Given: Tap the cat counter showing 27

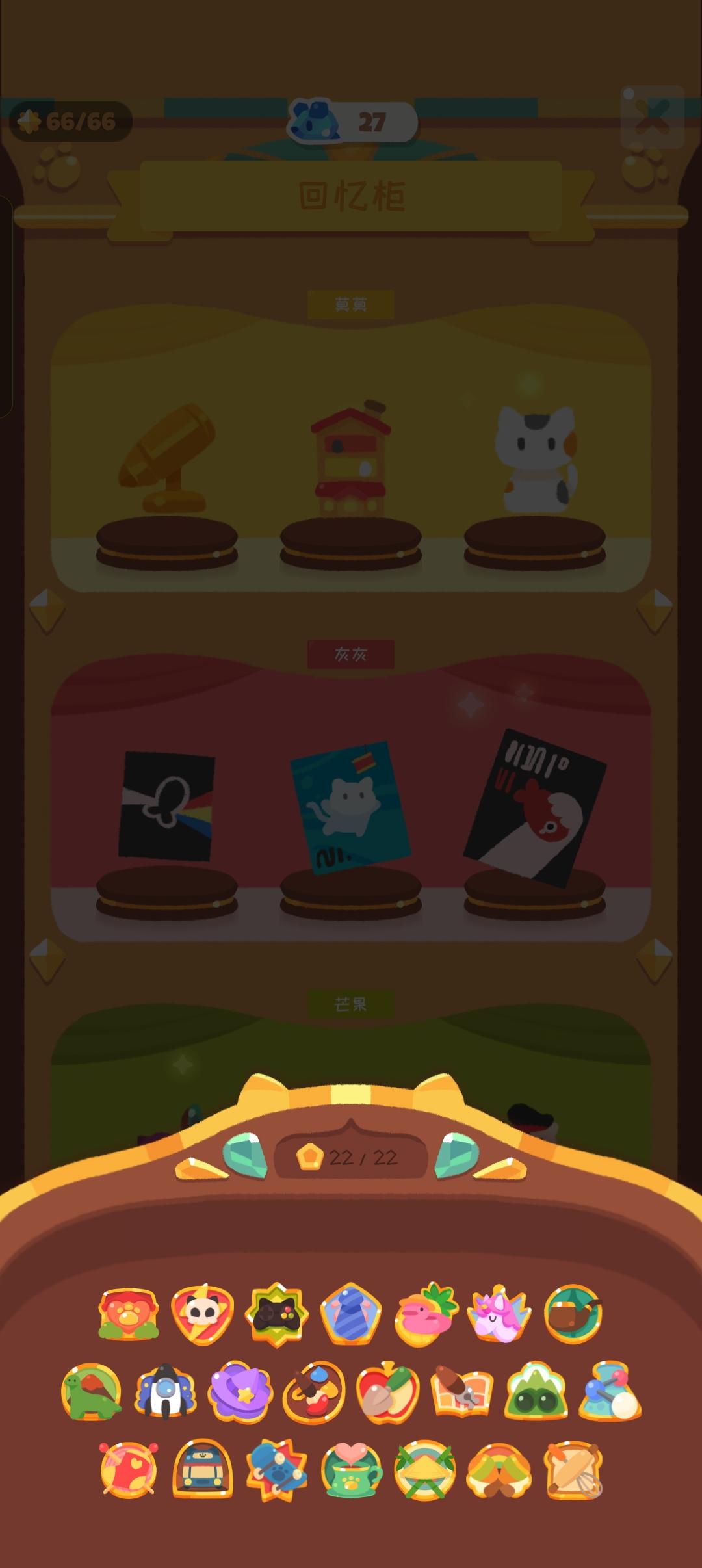Looking at the screenshot, I should [351, 120].
